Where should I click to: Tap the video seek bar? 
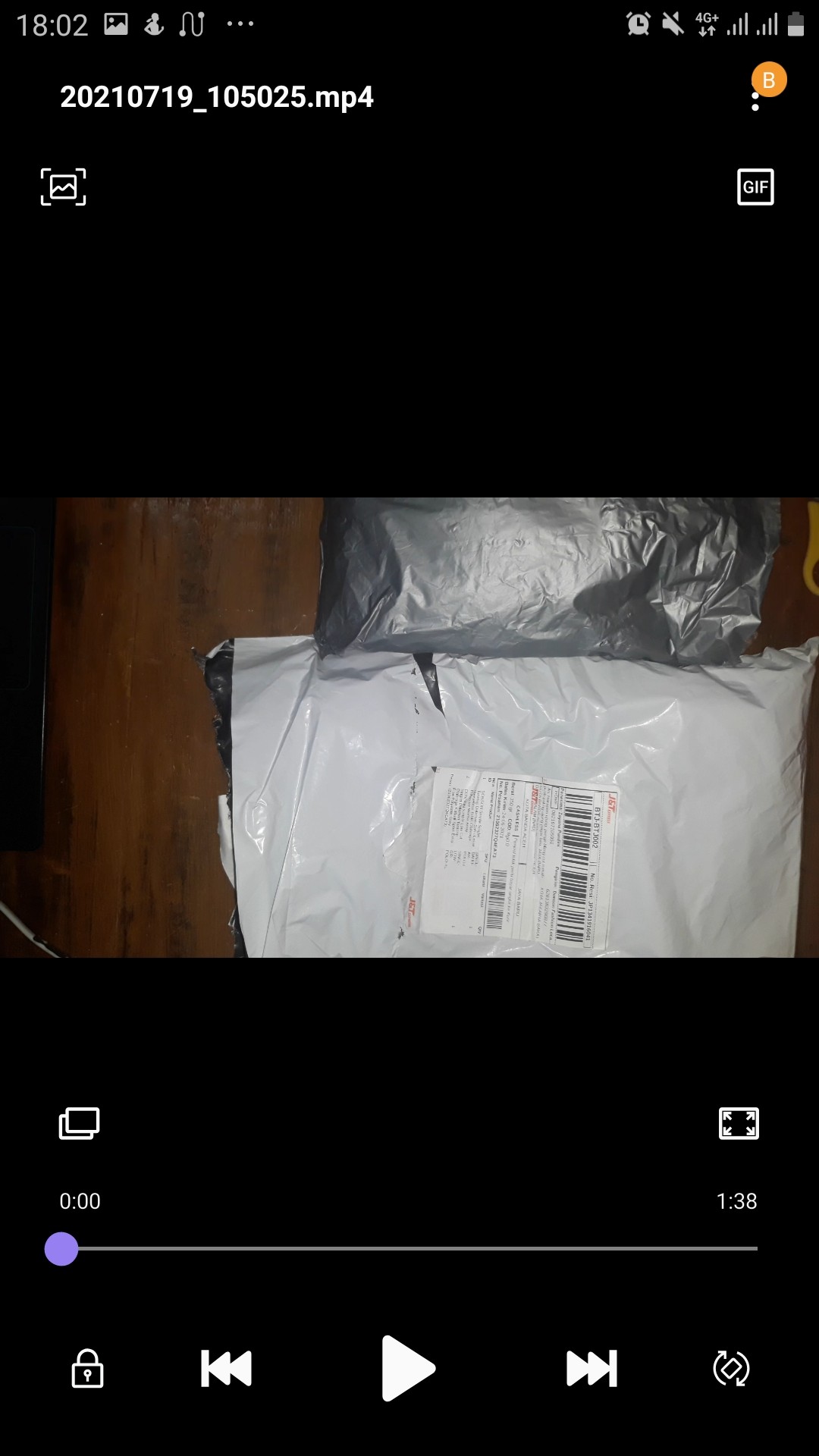point(409,1248)
